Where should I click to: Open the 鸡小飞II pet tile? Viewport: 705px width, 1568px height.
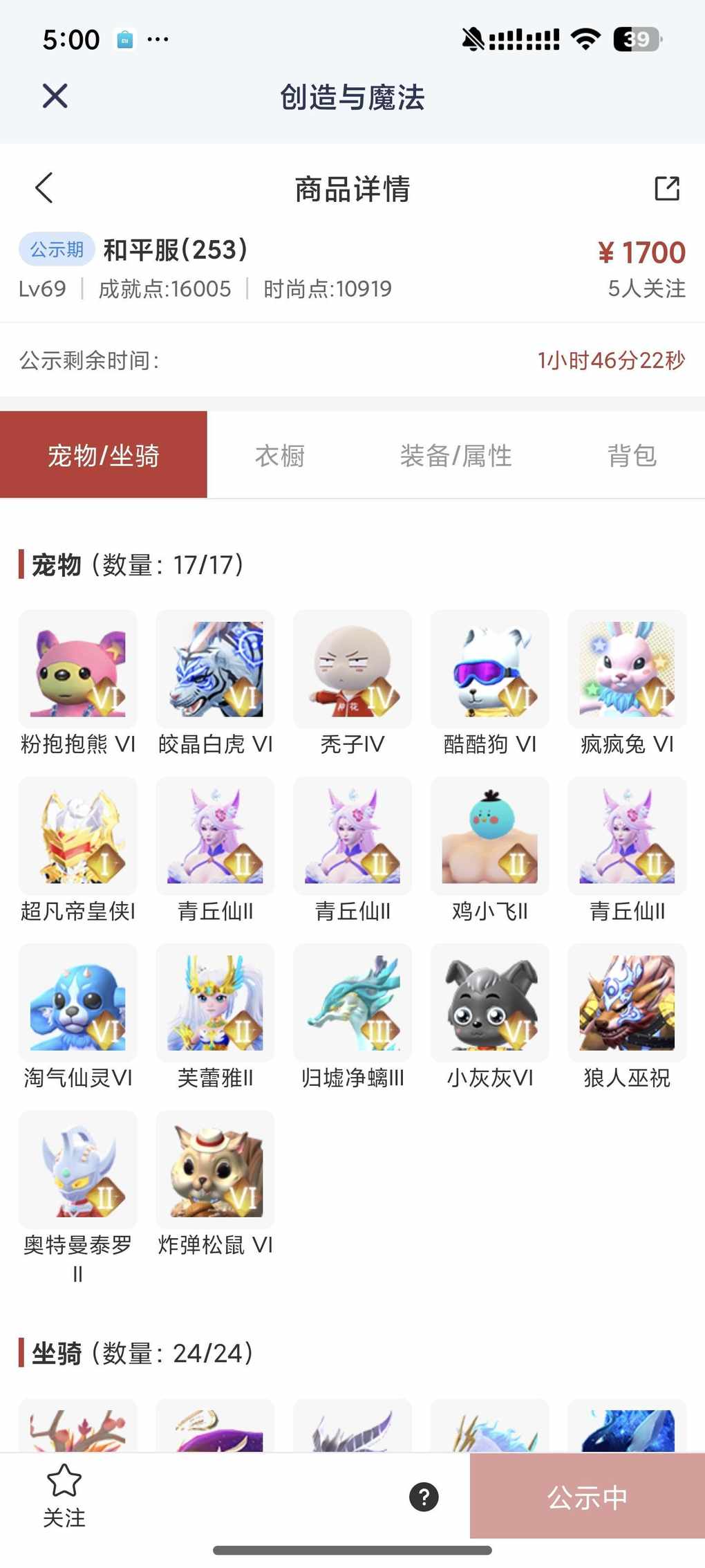coord(489,836)
